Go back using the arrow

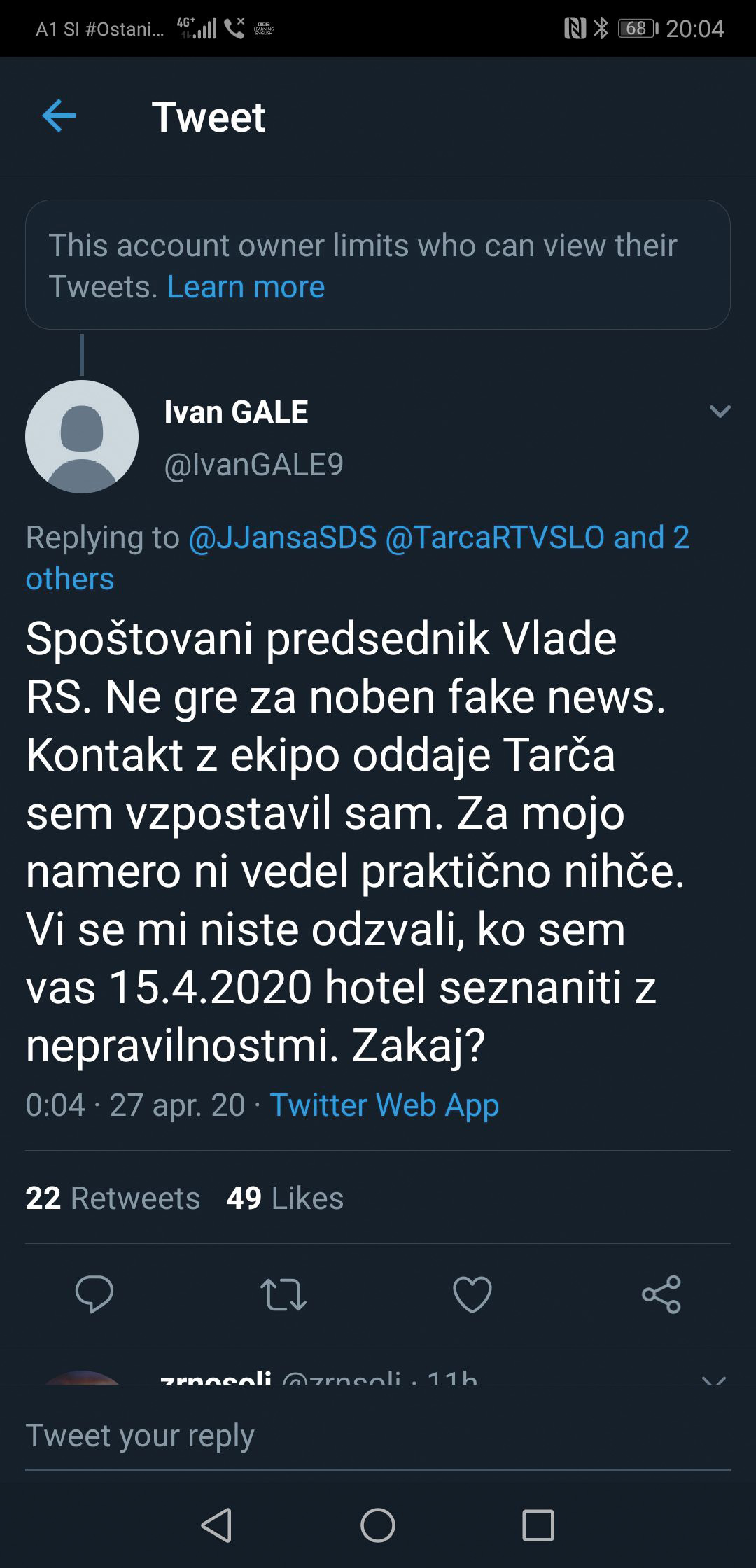click(59, 115)
